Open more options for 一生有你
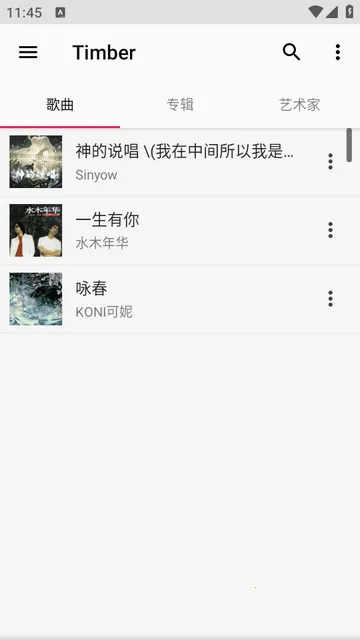This screenshot has height=640, width=360. point(331,230)
